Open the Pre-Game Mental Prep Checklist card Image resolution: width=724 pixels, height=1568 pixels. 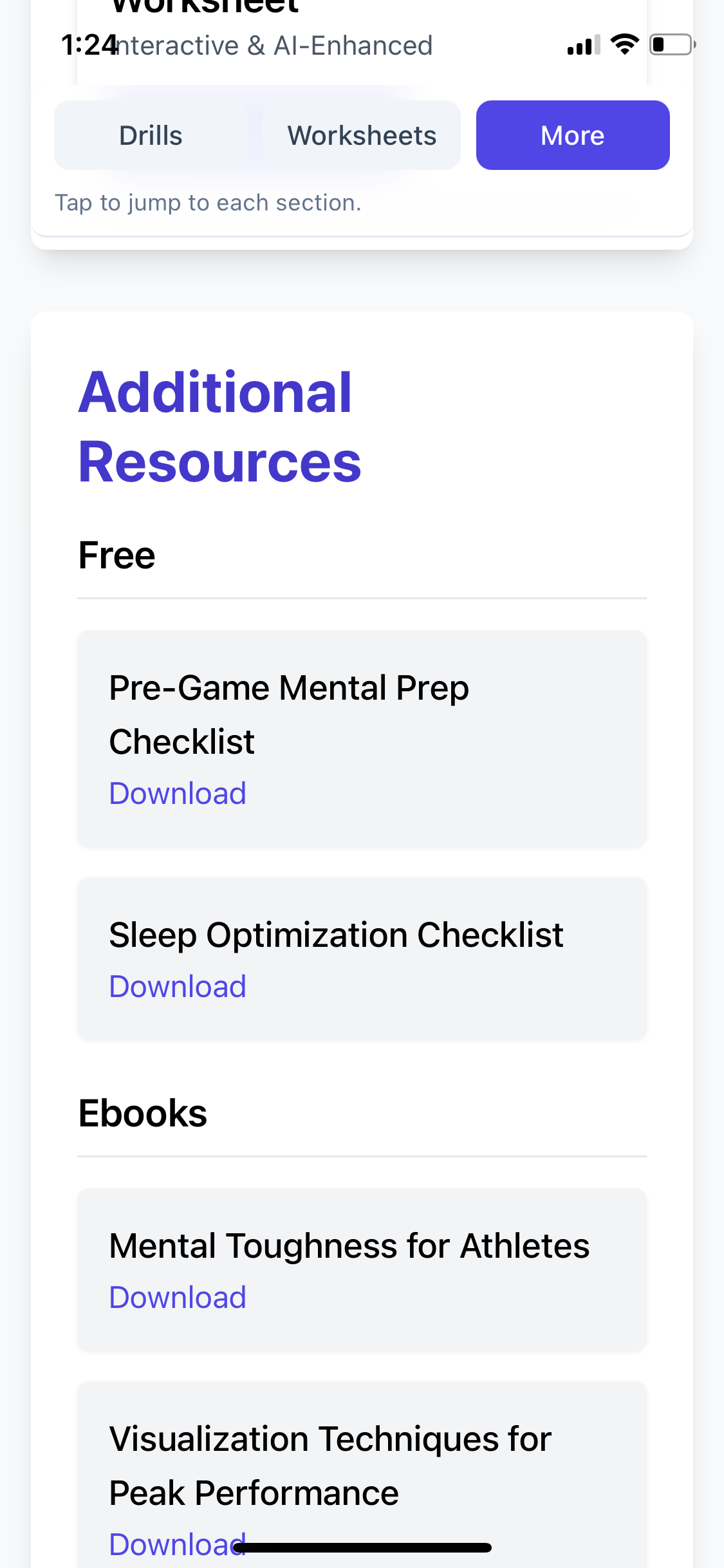[x=362, y=737]
